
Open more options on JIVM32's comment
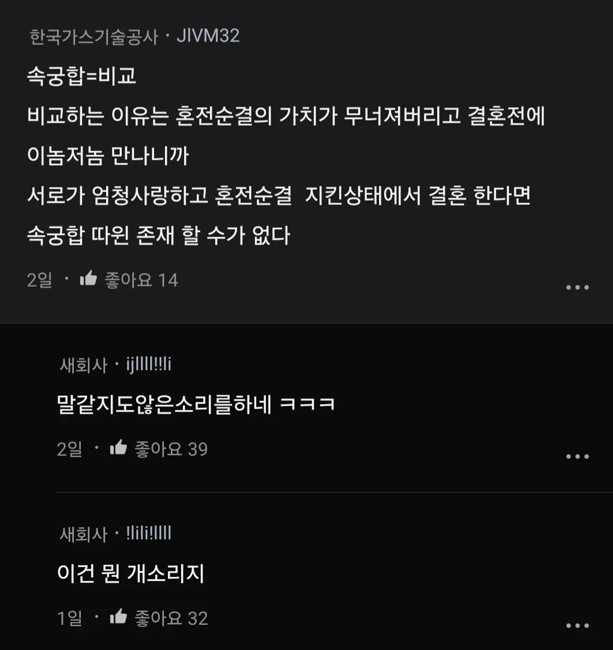(x=577, y=287)
